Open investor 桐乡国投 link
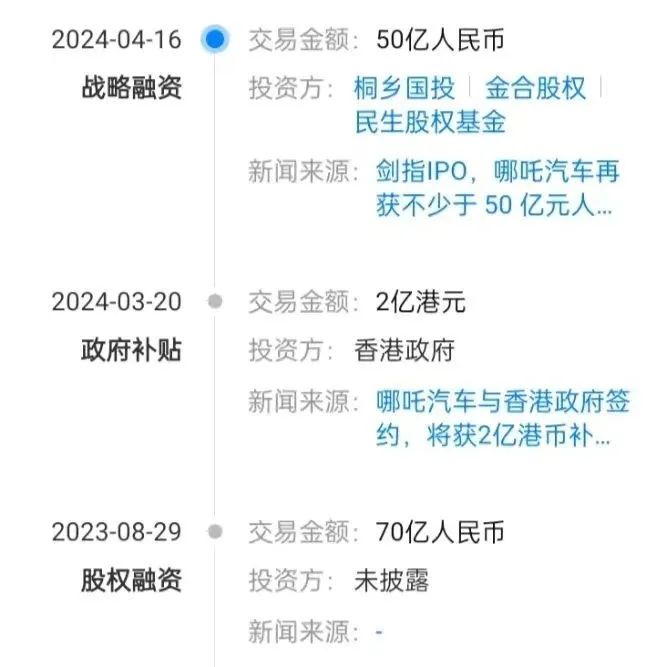The width and height of the screenshot is (656, 667). pyautogui.click(x=403, y=88)
